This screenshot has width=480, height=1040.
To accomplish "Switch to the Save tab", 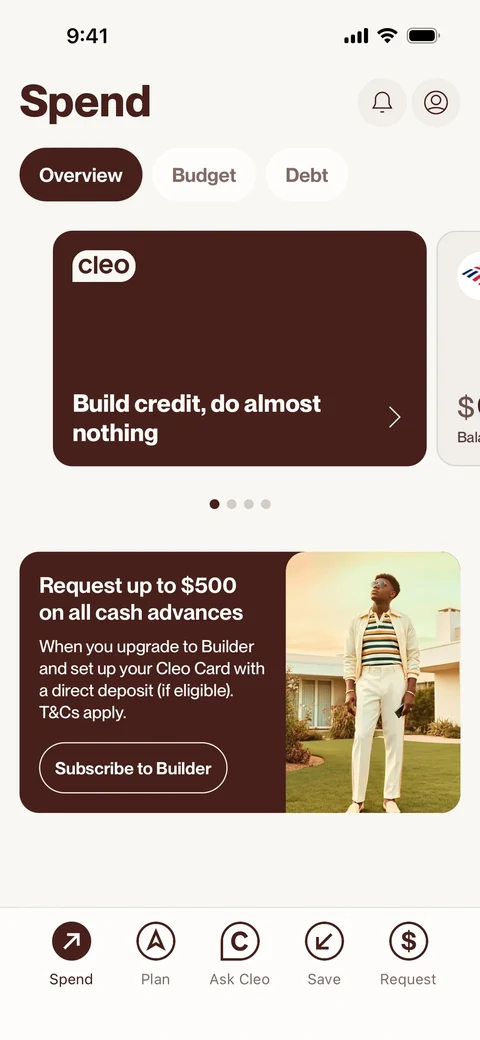I will (324, 954).
